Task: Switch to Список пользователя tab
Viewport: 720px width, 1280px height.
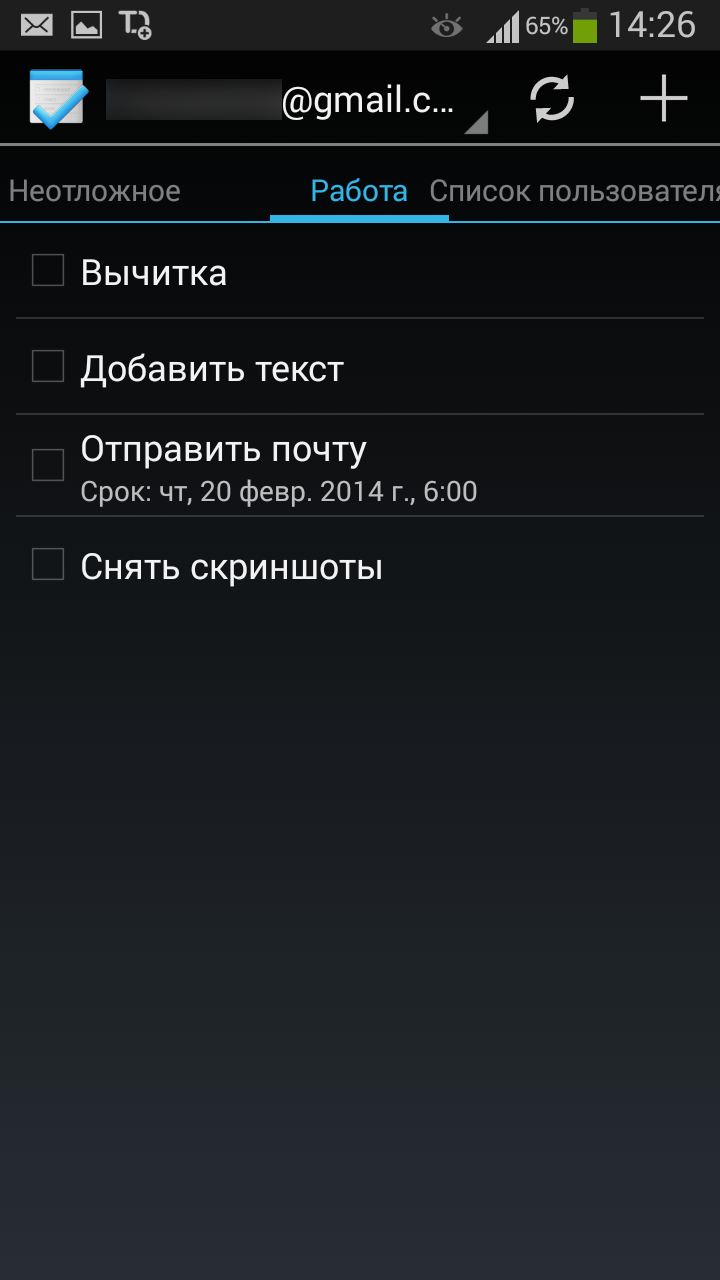Action: click(x=574, y=191)
